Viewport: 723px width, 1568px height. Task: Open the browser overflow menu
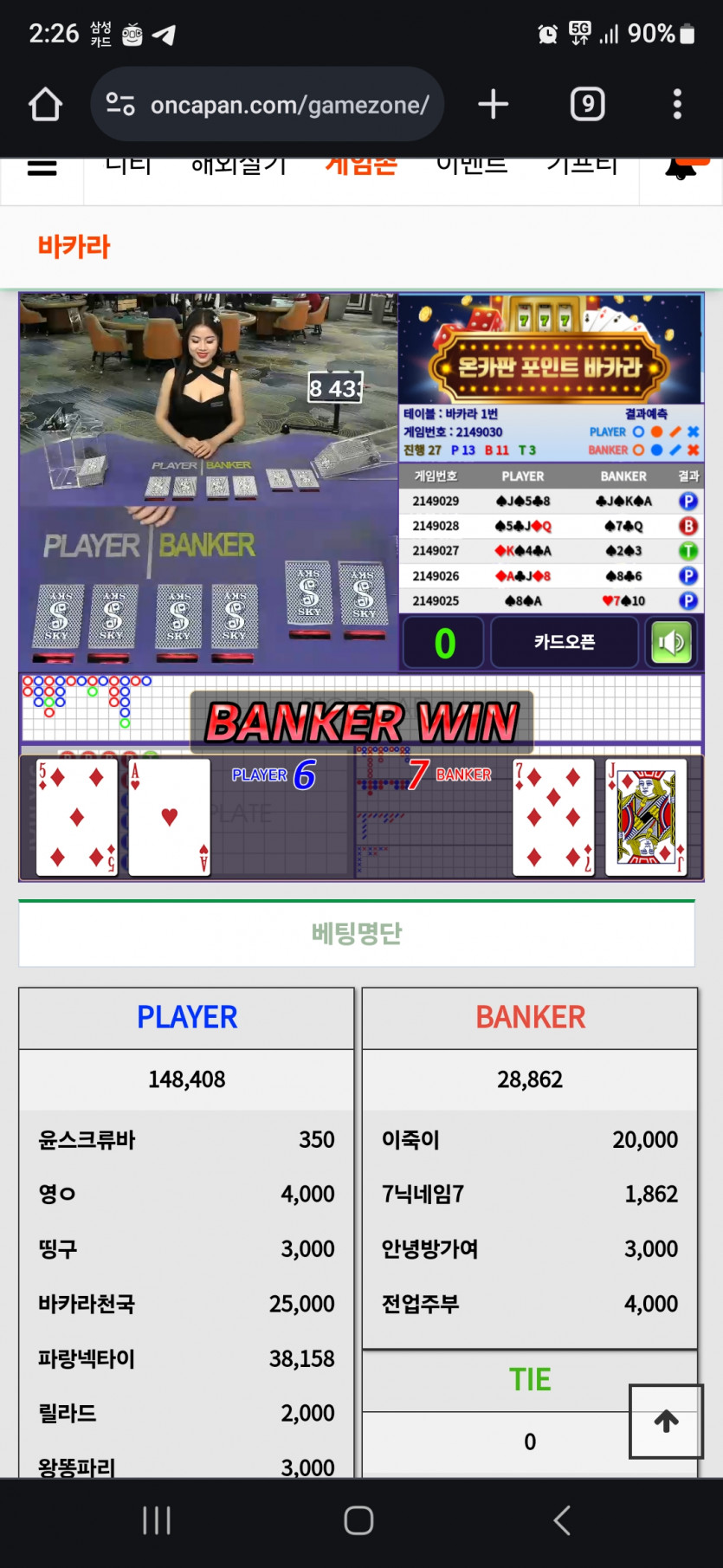677,105
